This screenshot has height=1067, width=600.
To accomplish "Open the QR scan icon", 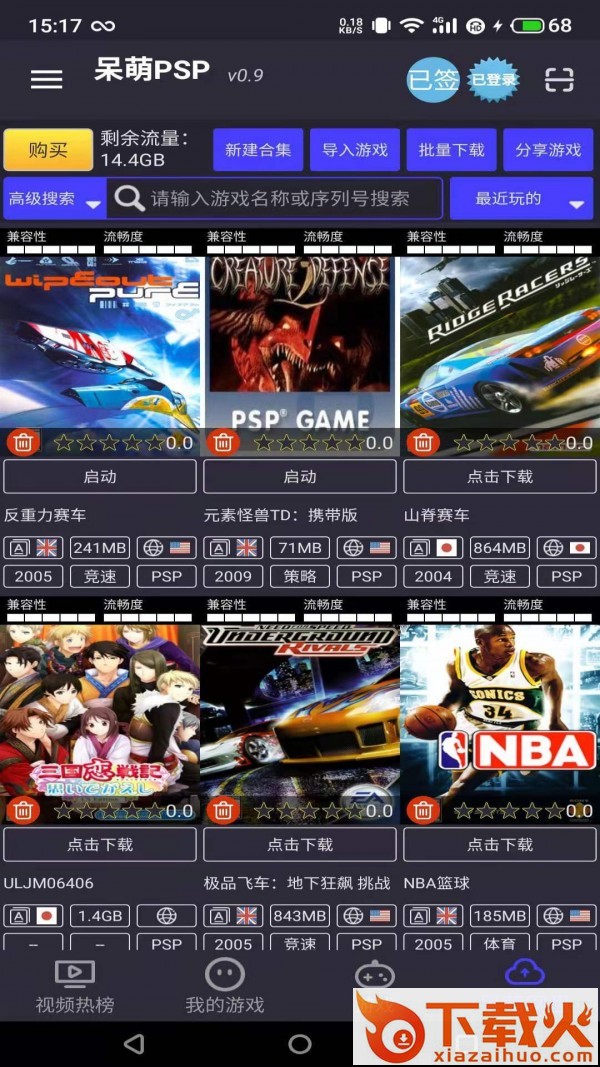I will tap(559, 79).
